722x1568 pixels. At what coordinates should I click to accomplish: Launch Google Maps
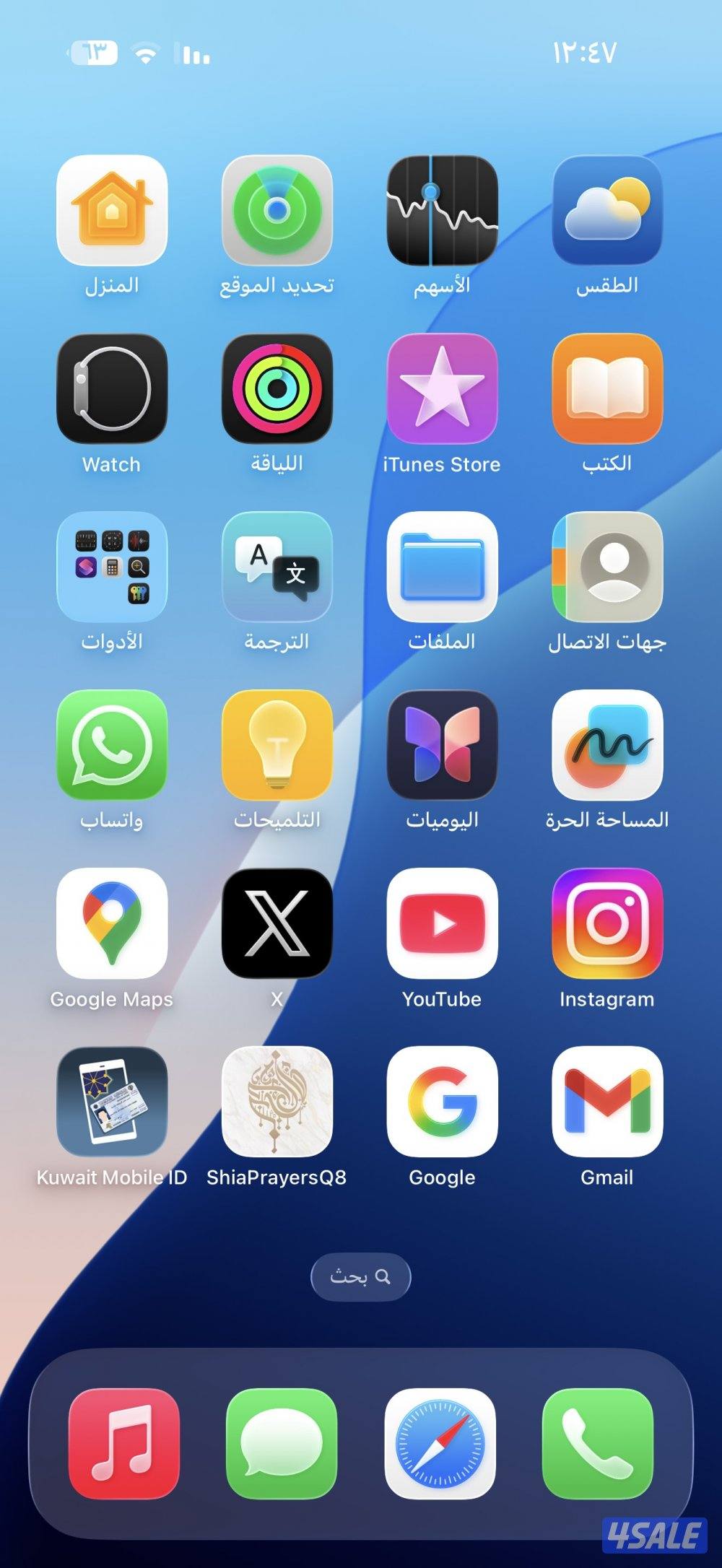tap(112, 925)
